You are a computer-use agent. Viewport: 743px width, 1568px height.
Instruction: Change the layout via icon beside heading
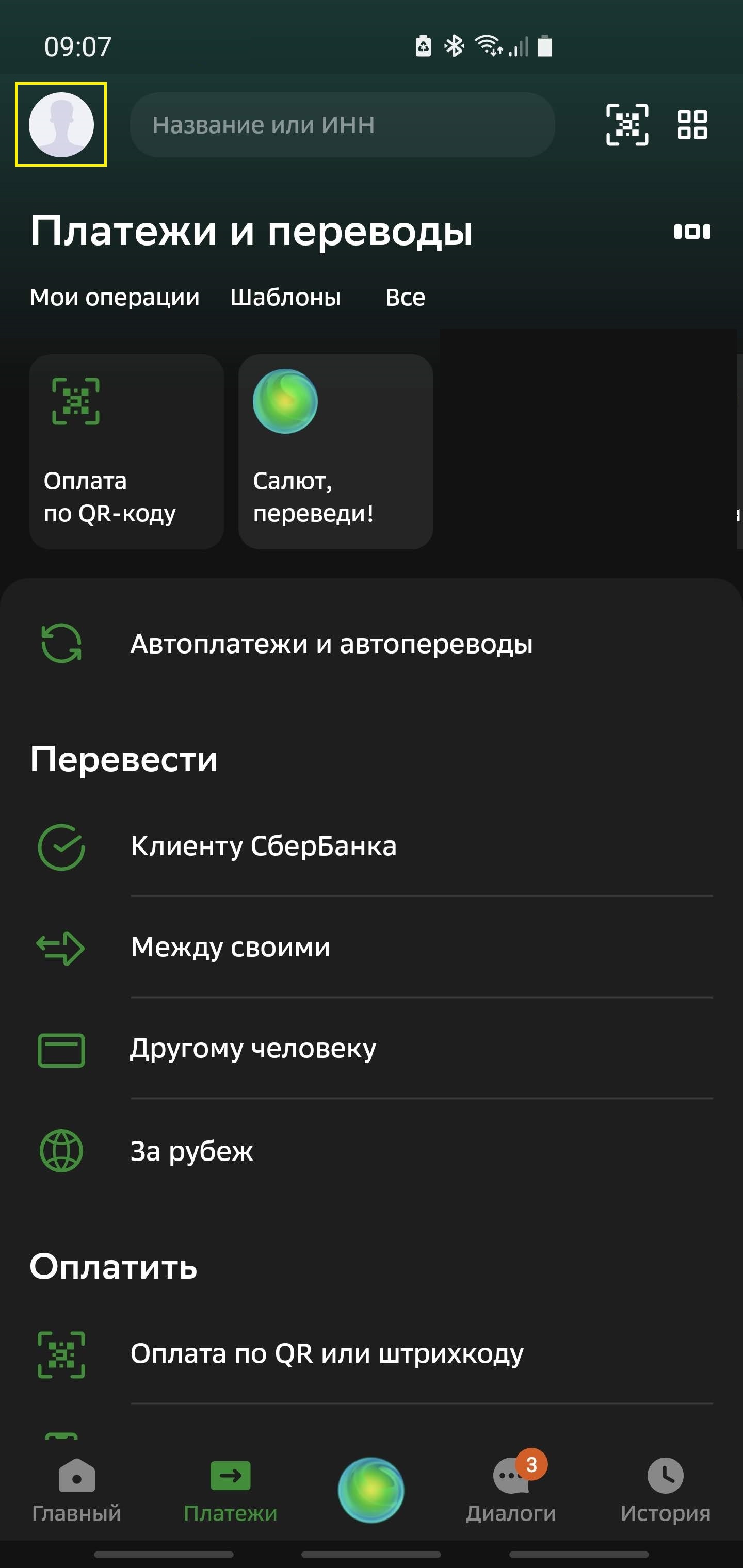click(x=692, y=232)
